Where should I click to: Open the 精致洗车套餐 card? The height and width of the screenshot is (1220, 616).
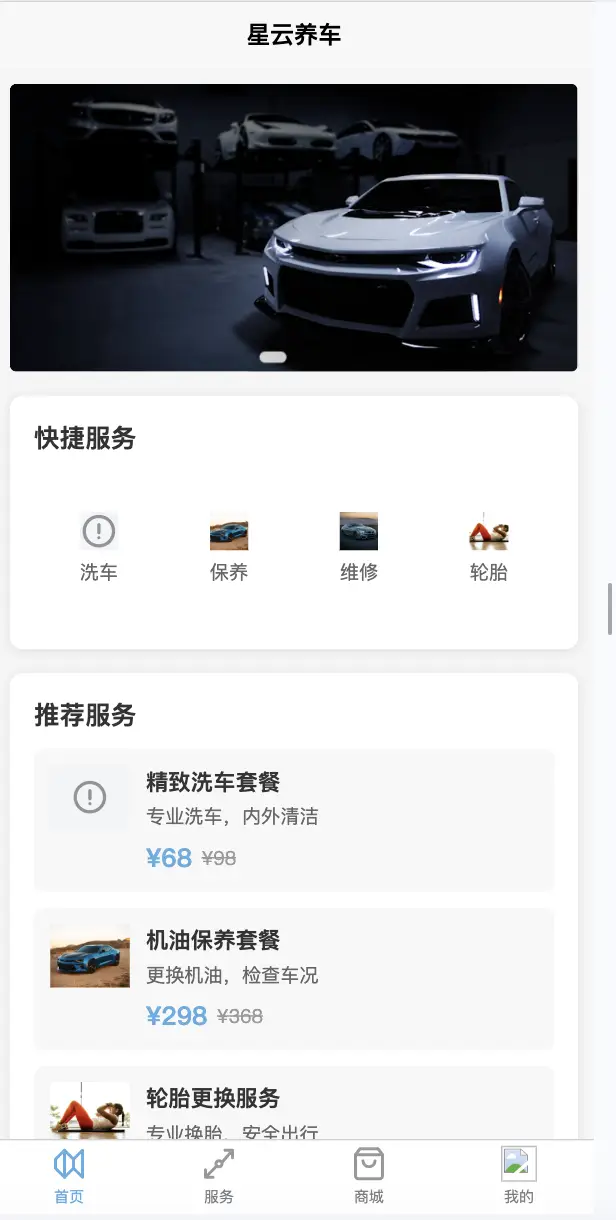click(294, 820)
